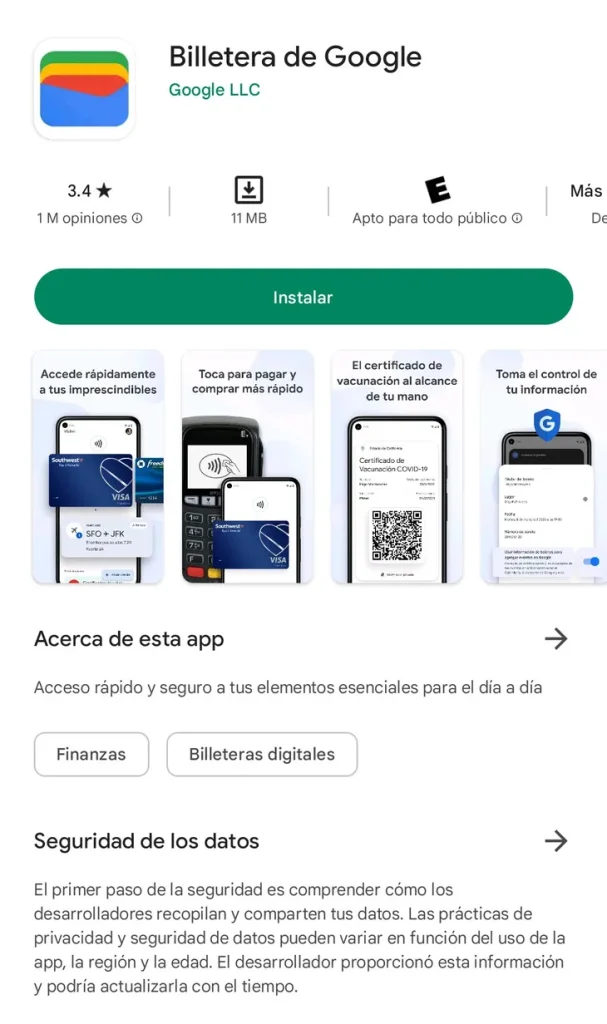
Task: Open the Google LLC developer page
Action: tap(214, 90)
